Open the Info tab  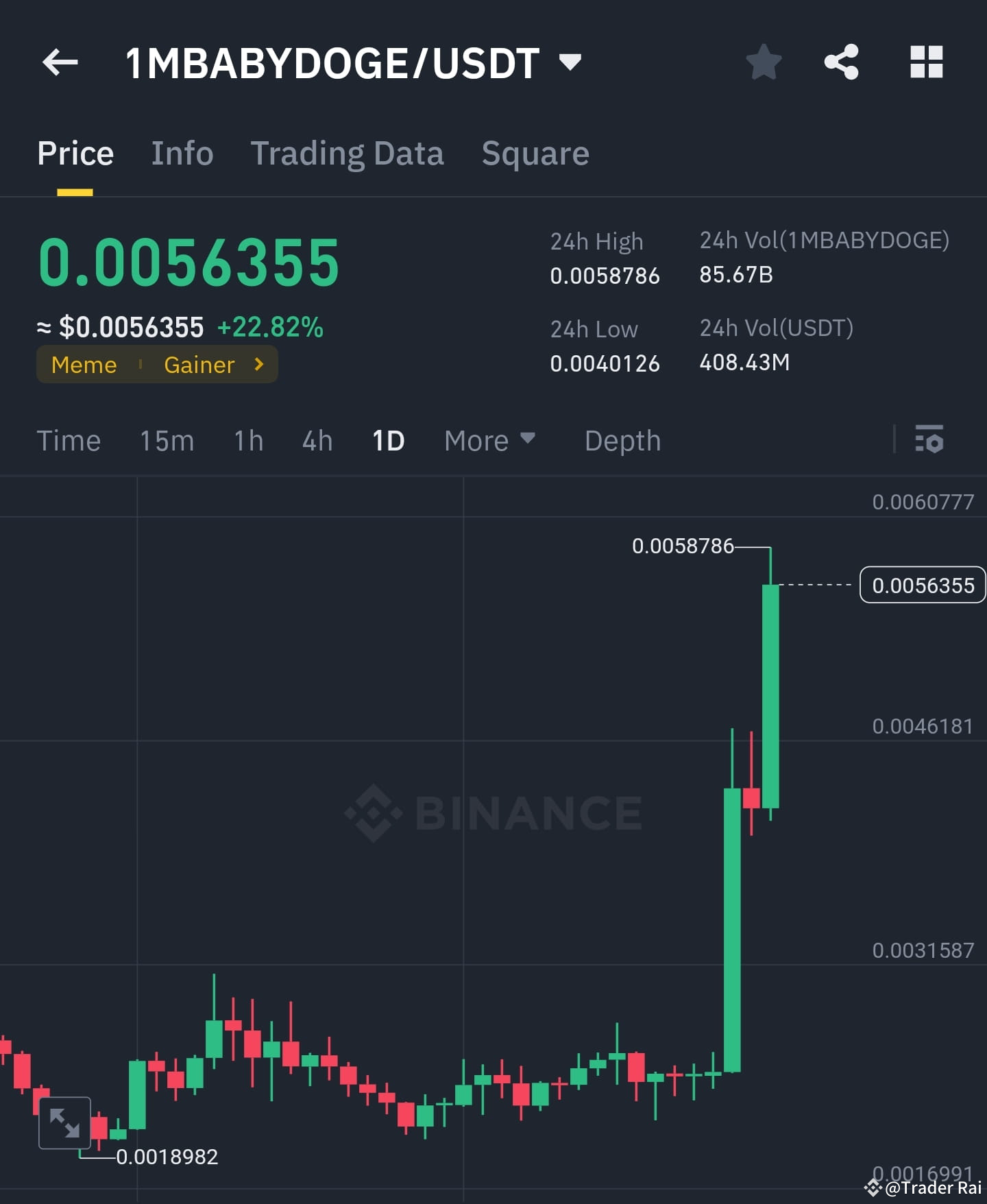point(182,153)
